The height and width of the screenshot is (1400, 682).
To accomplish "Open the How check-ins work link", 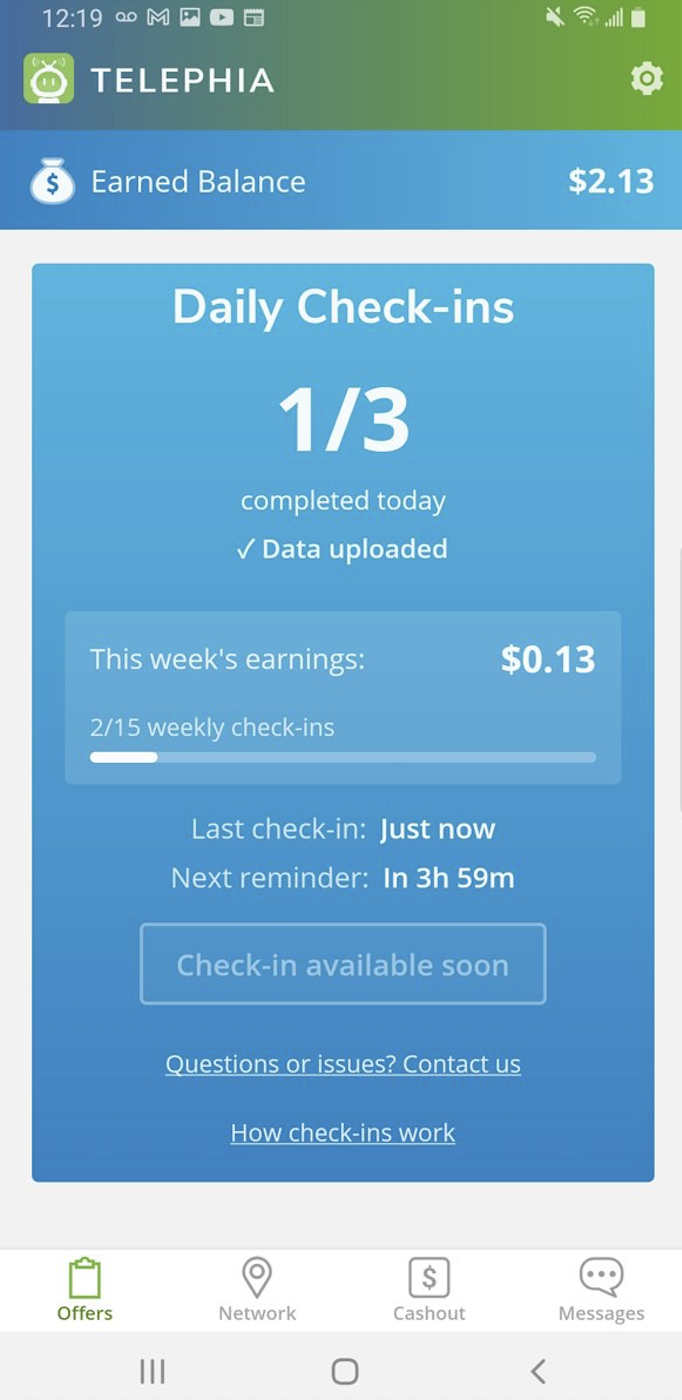I will [343, 1133].
